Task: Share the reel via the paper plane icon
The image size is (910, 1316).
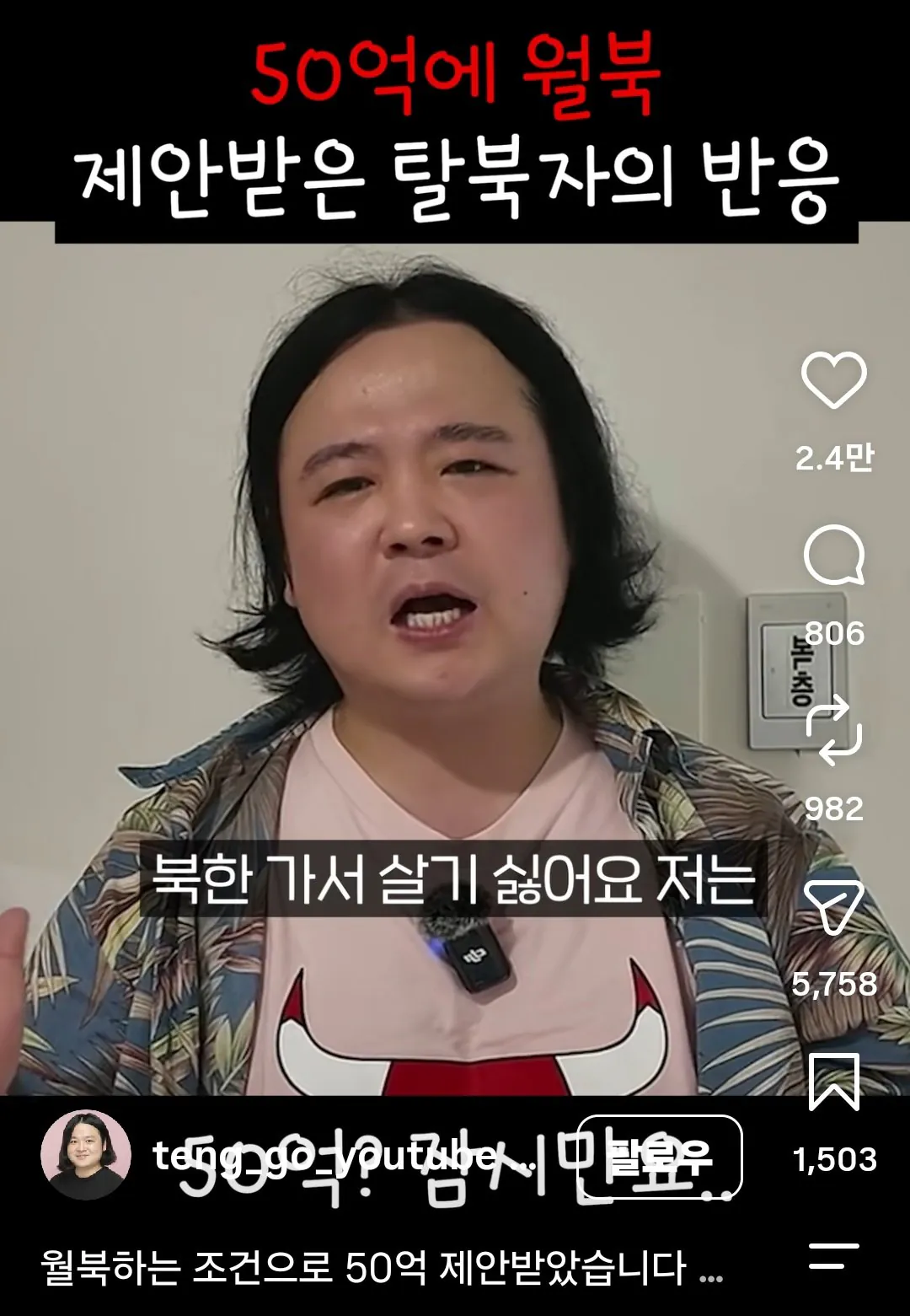Action: pyautogui.click(x=833, y=906)
